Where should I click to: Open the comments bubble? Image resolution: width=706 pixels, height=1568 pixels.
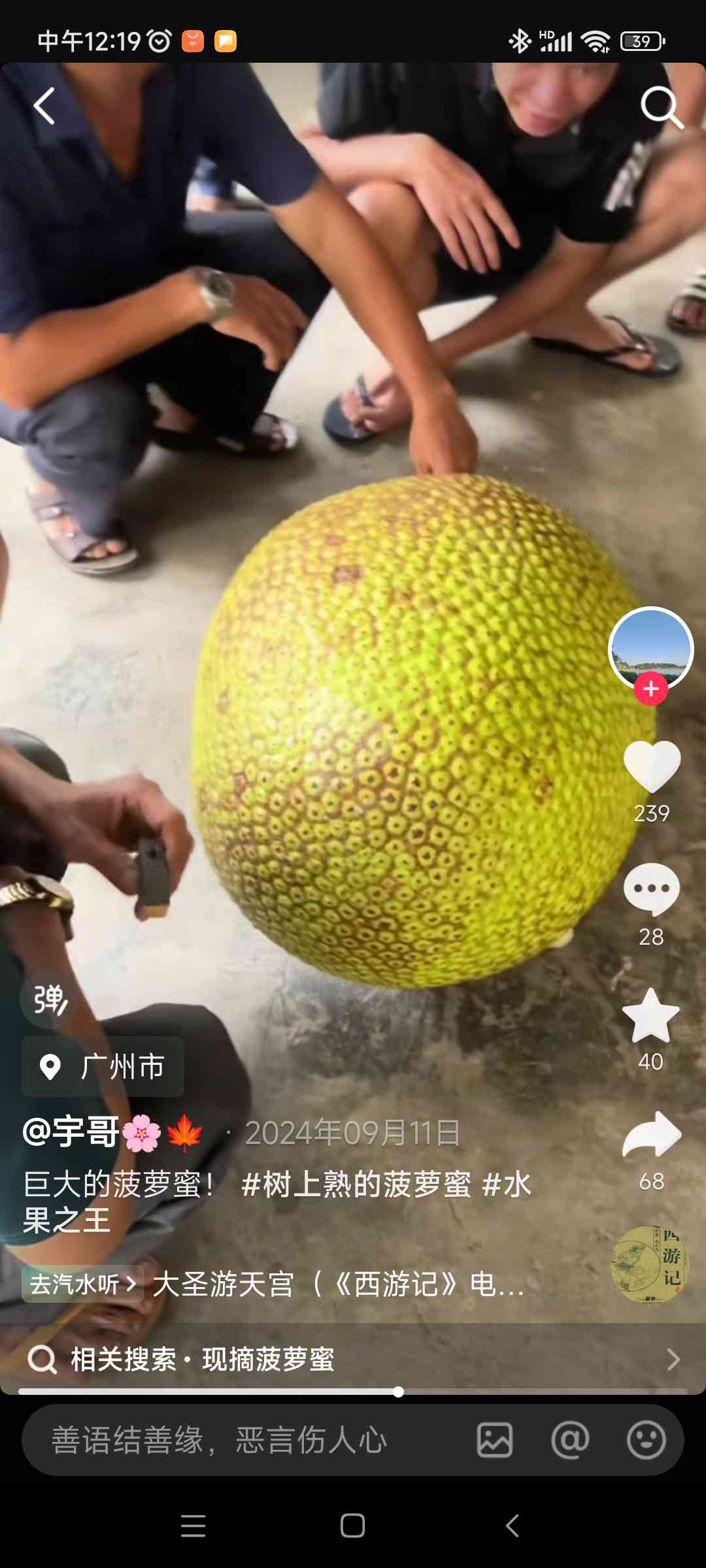click(x=652, y=889)
